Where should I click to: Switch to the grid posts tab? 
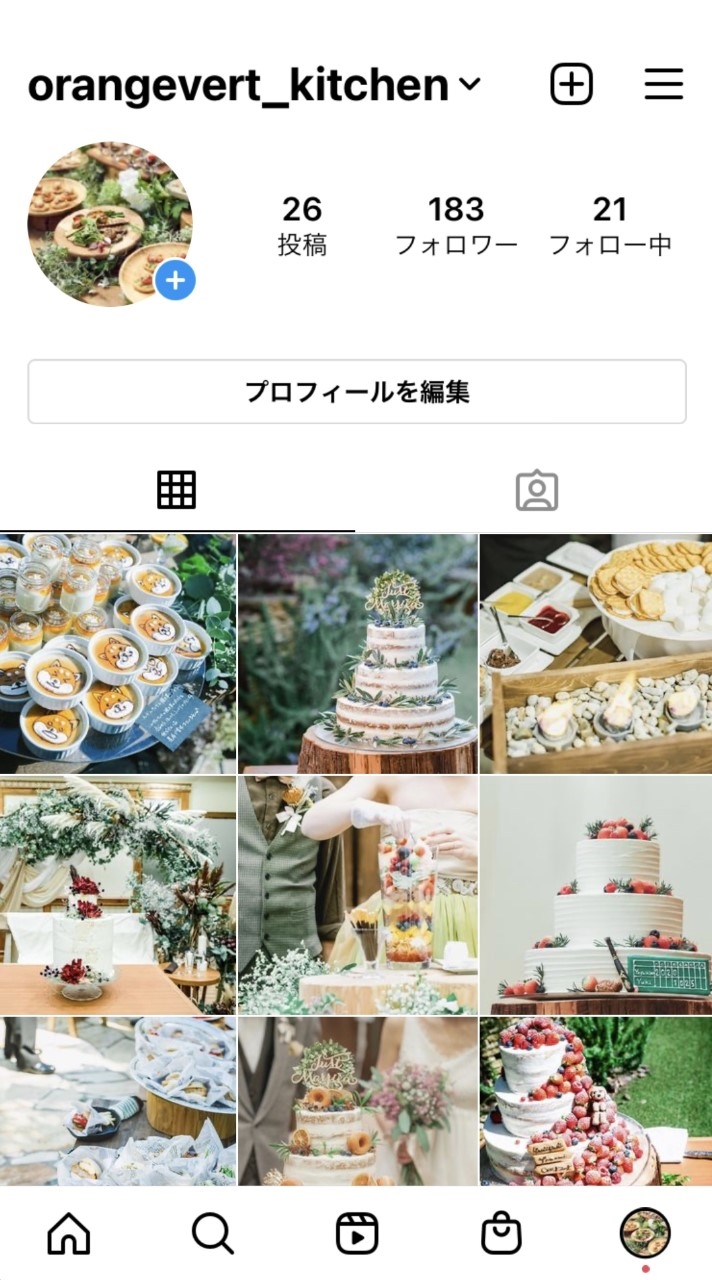click(177, 490)
